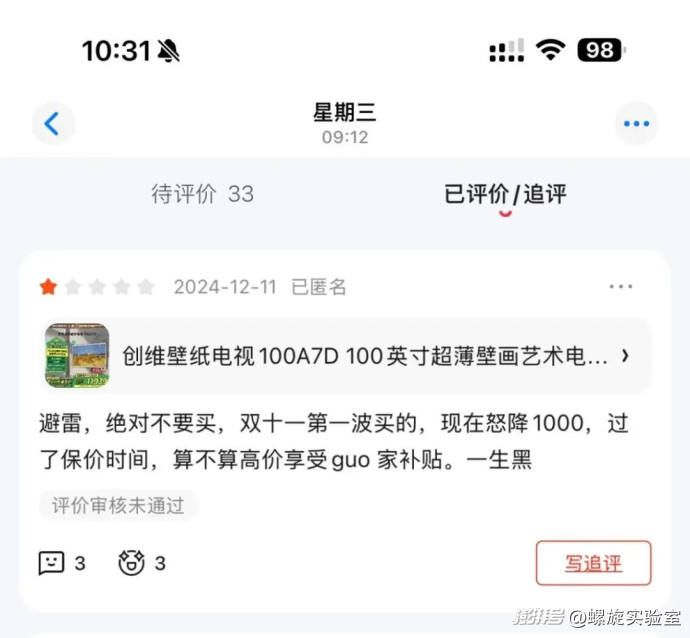Open the review's comment icon
Image resolution: width=690 pixels, height=638 pixels.
pyautogui.click(x=52, y=563)
